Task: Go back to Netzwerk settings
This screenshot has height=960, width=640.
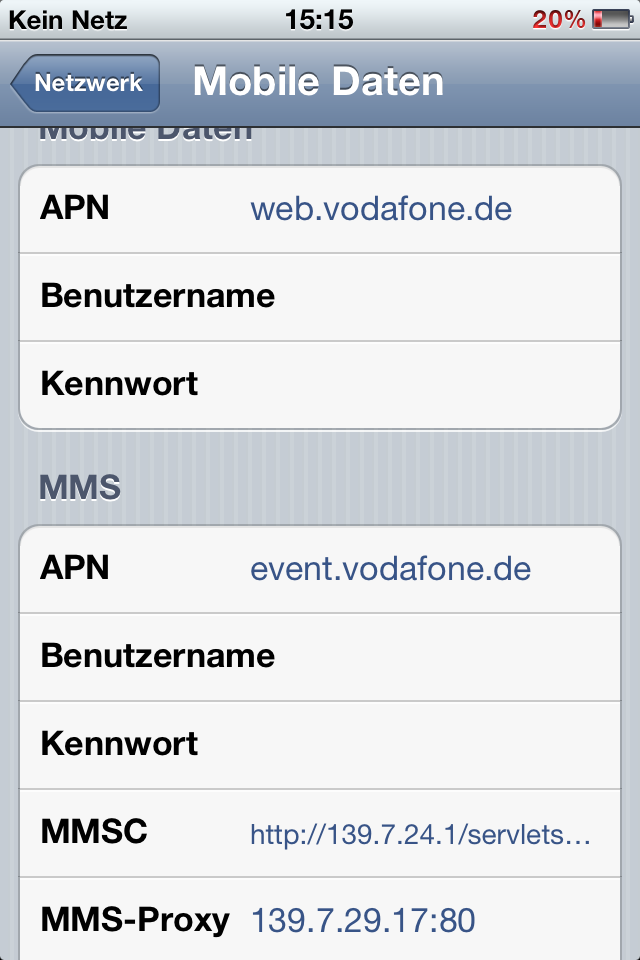Action: point(86,83)
